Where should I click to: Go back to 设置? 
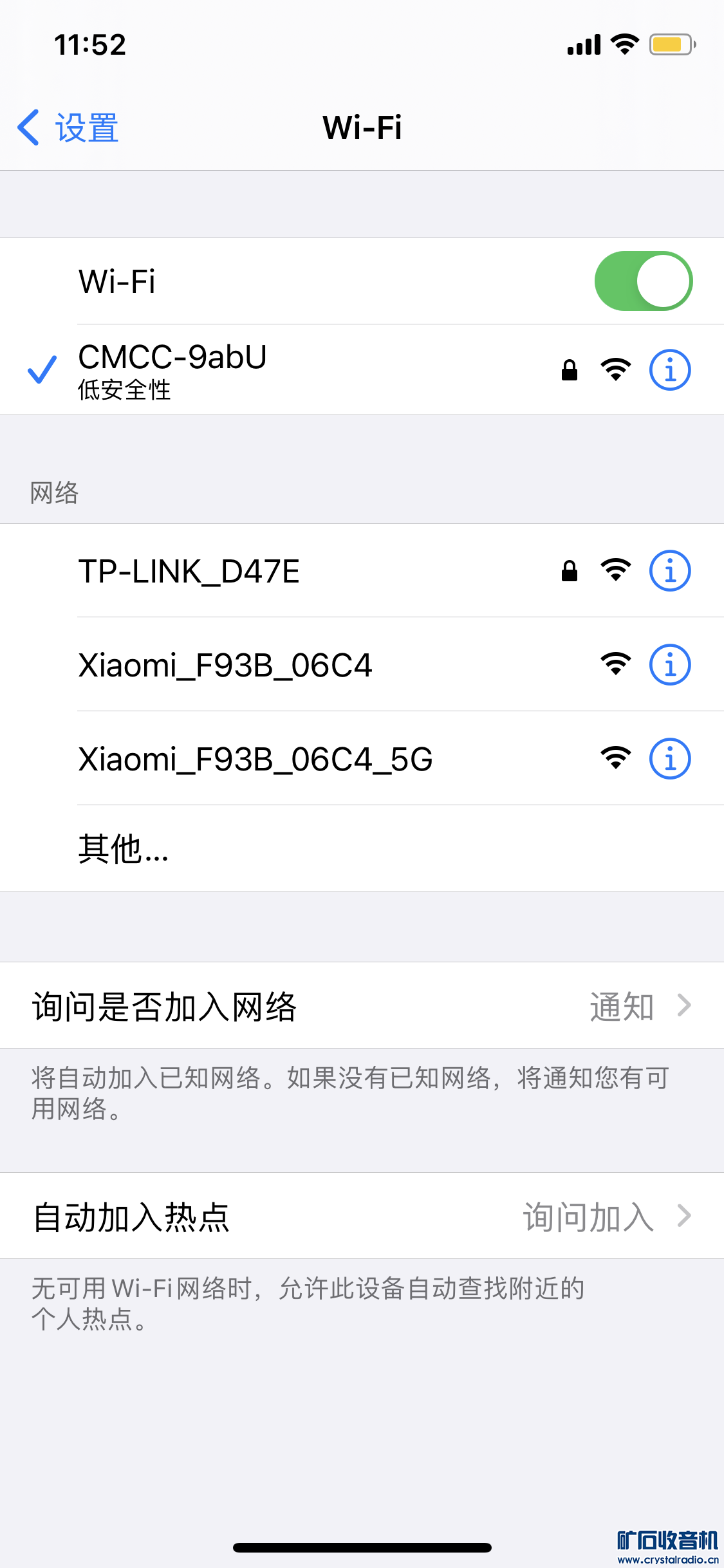point(68,127)
